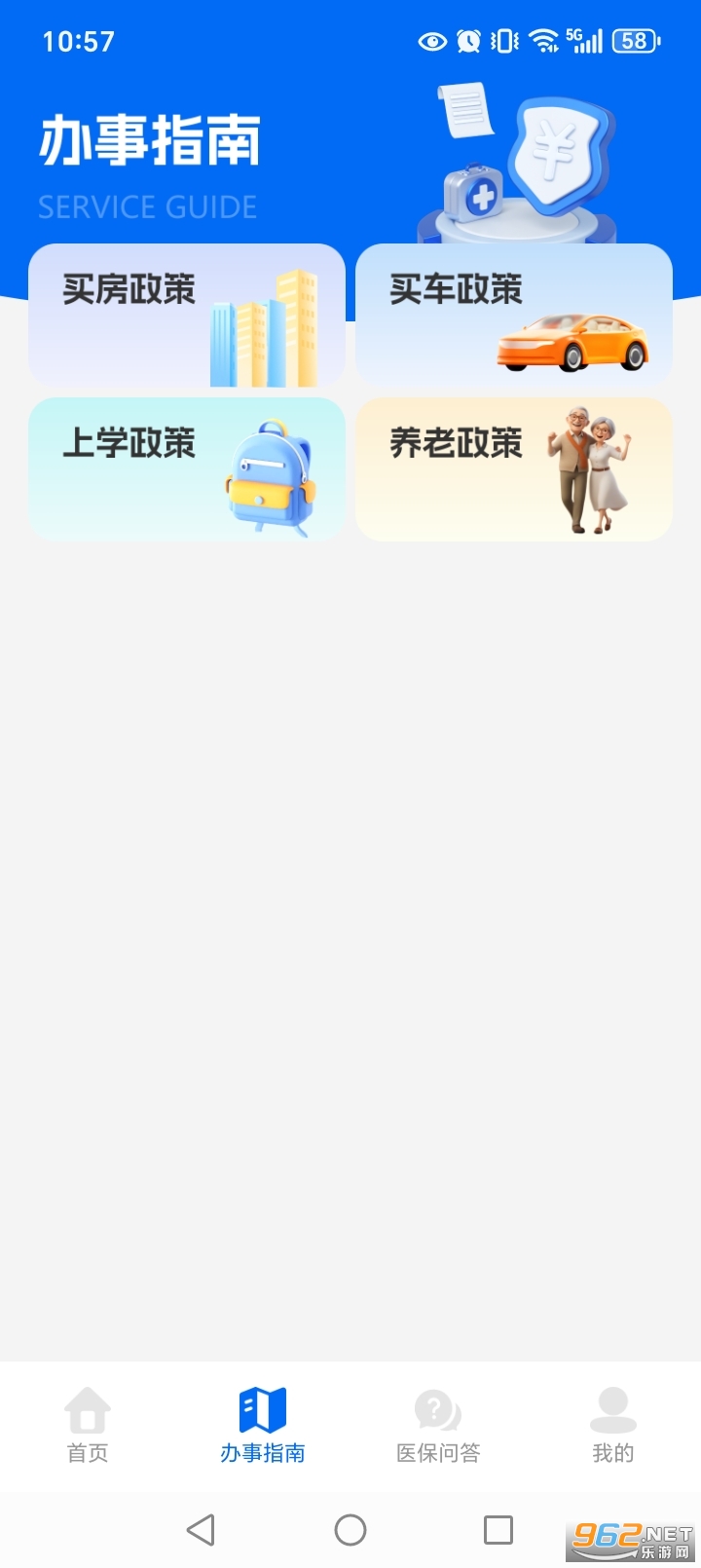Switch to the 首页 tab
The height and width of the screenshot is (1568, 701).
coord(87,1424)
